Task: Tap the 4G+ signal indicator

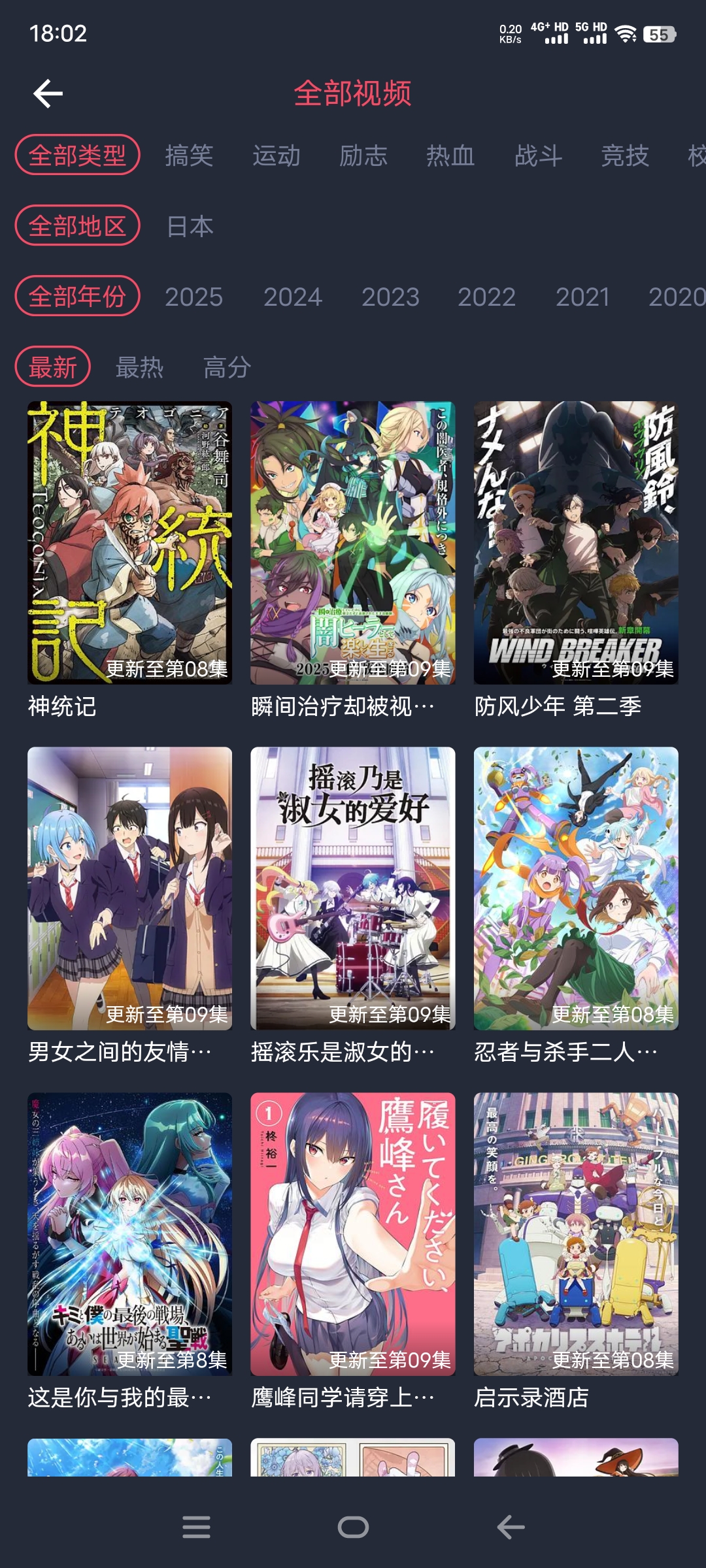Action: pyautogui.click(x=552, y=32)
